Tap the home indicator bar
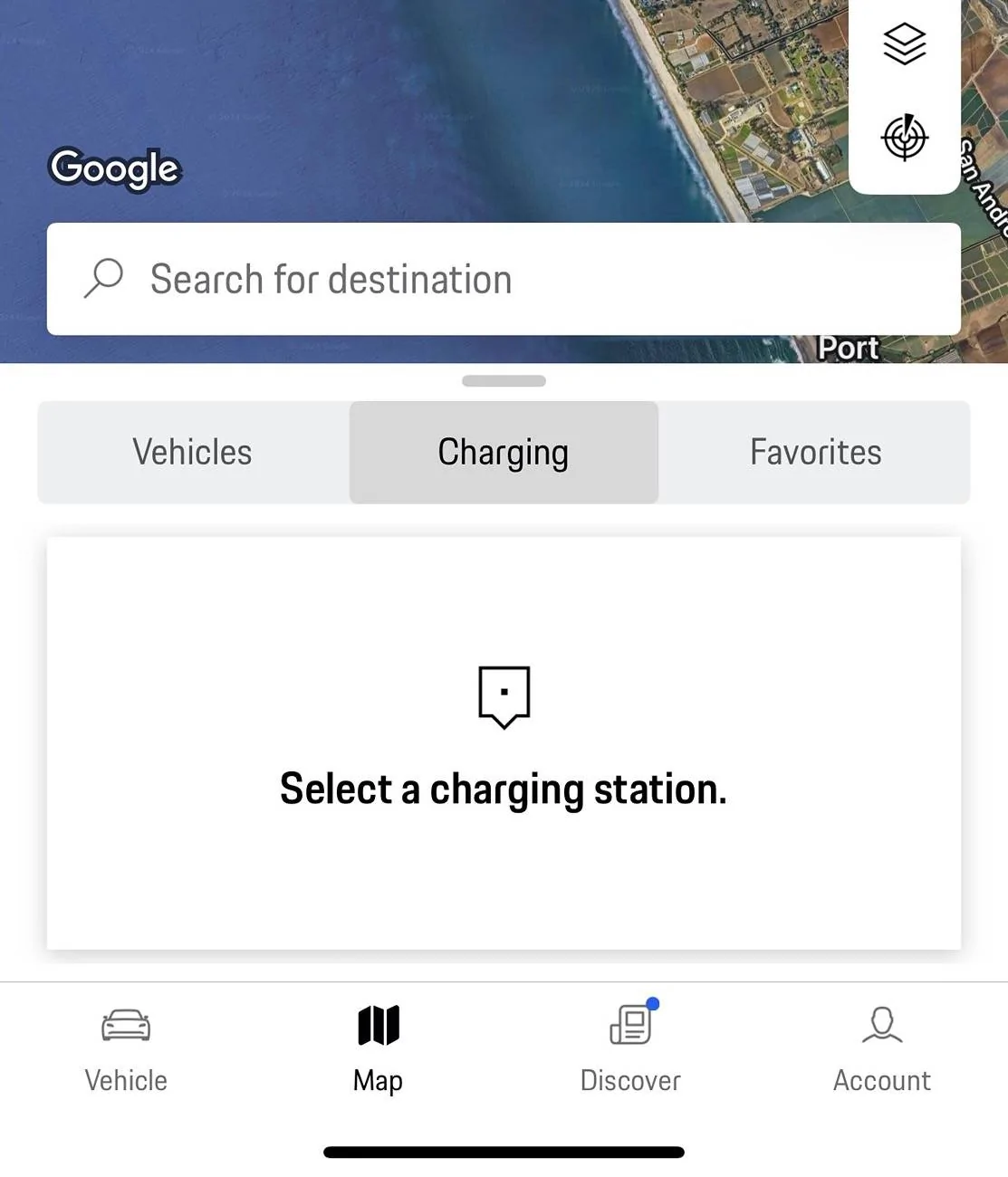The width and height of the screenshot is (1008, 1177). [504, 1152]
